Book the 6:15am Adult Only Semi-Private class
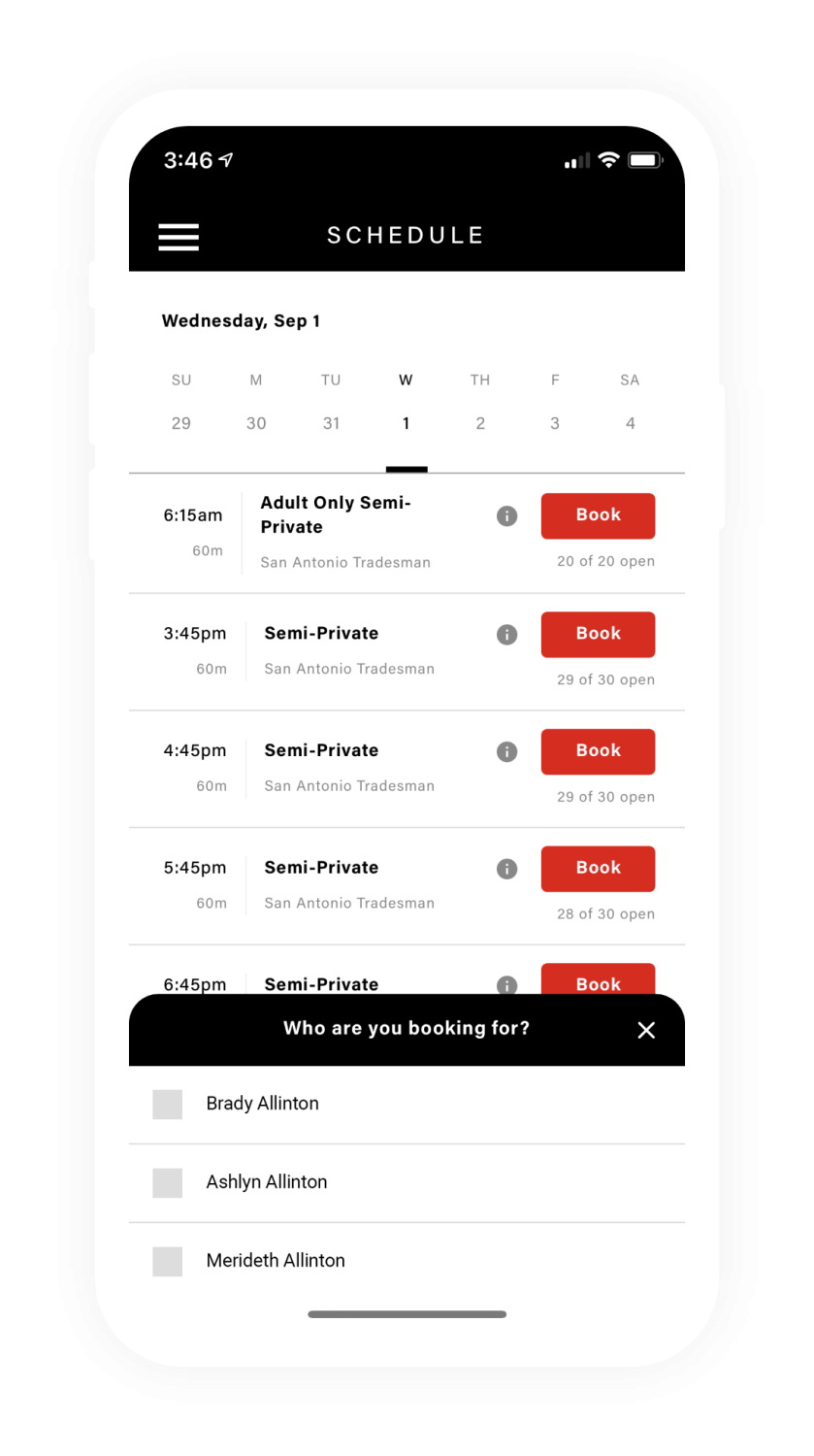The height and width of the screenshot is (1456, 814). pyautogui.click(x=598, y=515)
